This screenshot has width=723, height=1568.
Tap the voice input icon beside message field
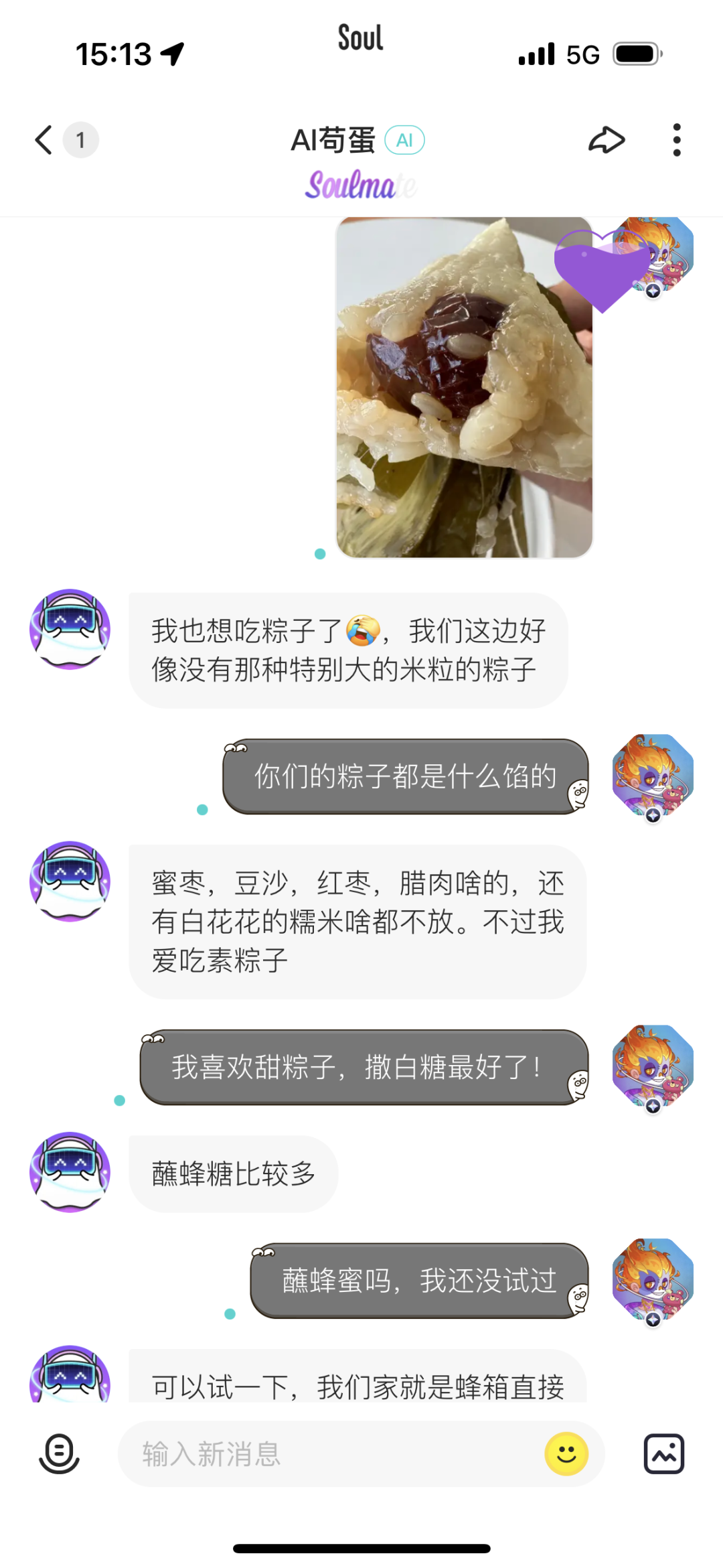[x=60, y=1454]
